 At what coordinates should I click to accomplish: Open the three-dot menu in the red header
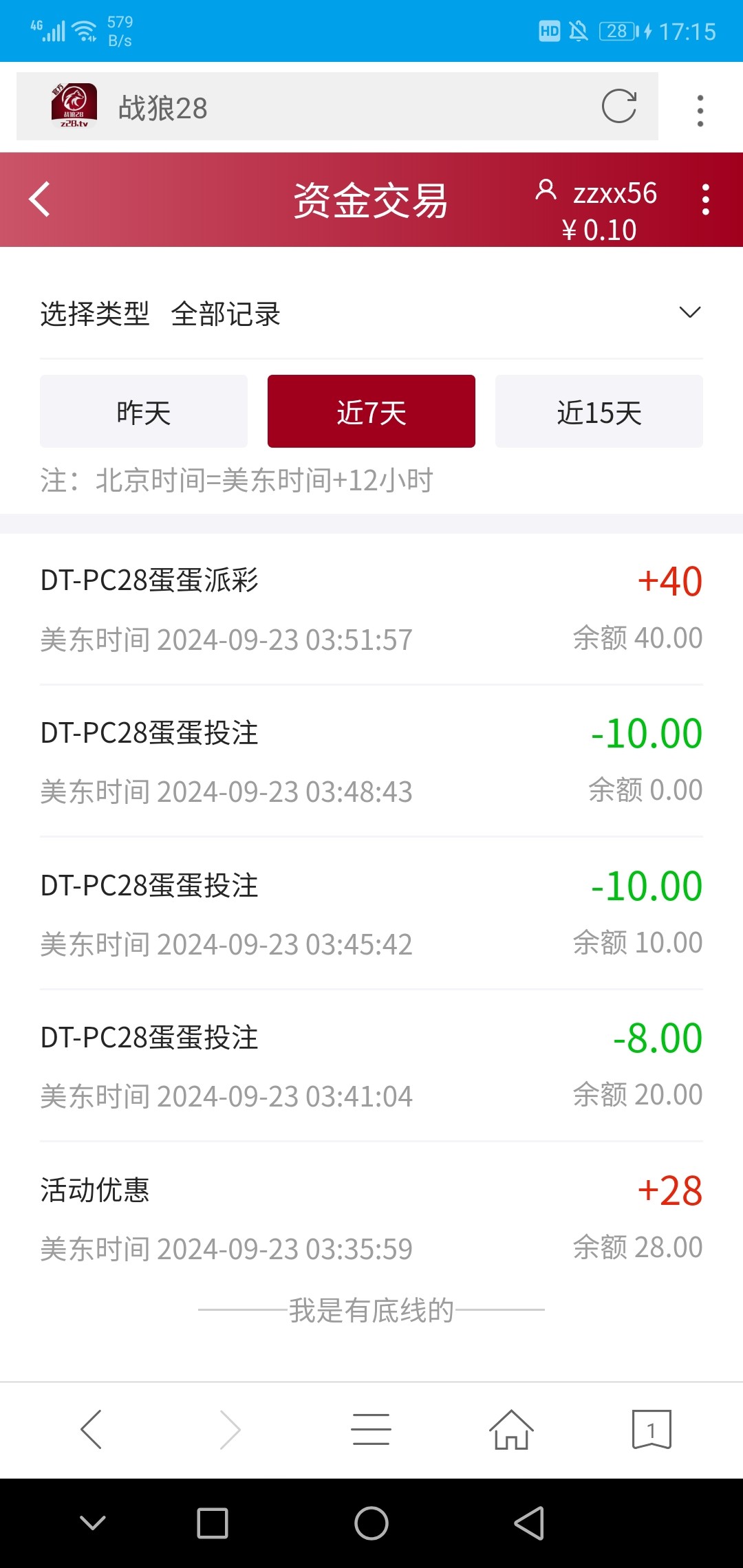click(705, 199)
